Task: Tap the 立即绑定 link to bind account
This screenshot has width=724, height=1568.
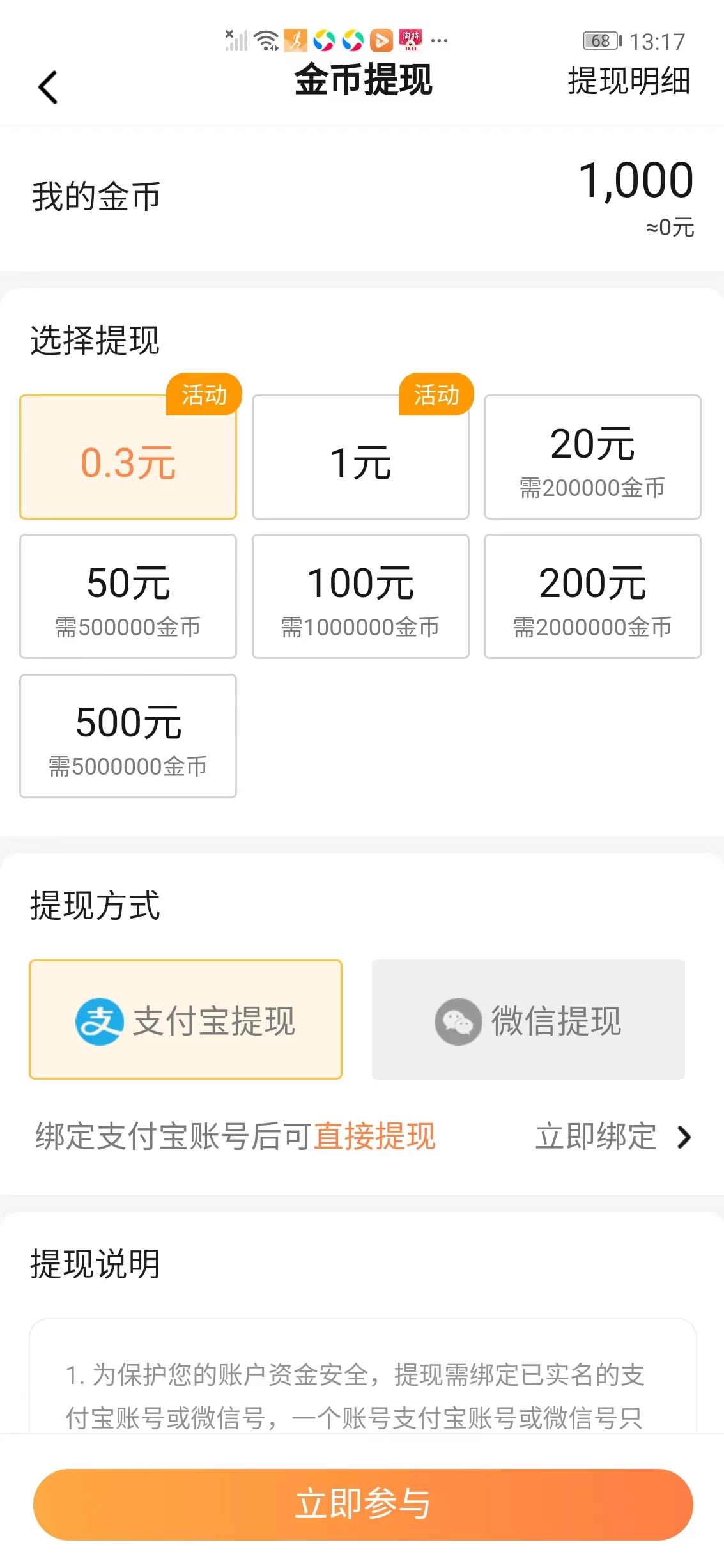Action: tap(595, 1136)
